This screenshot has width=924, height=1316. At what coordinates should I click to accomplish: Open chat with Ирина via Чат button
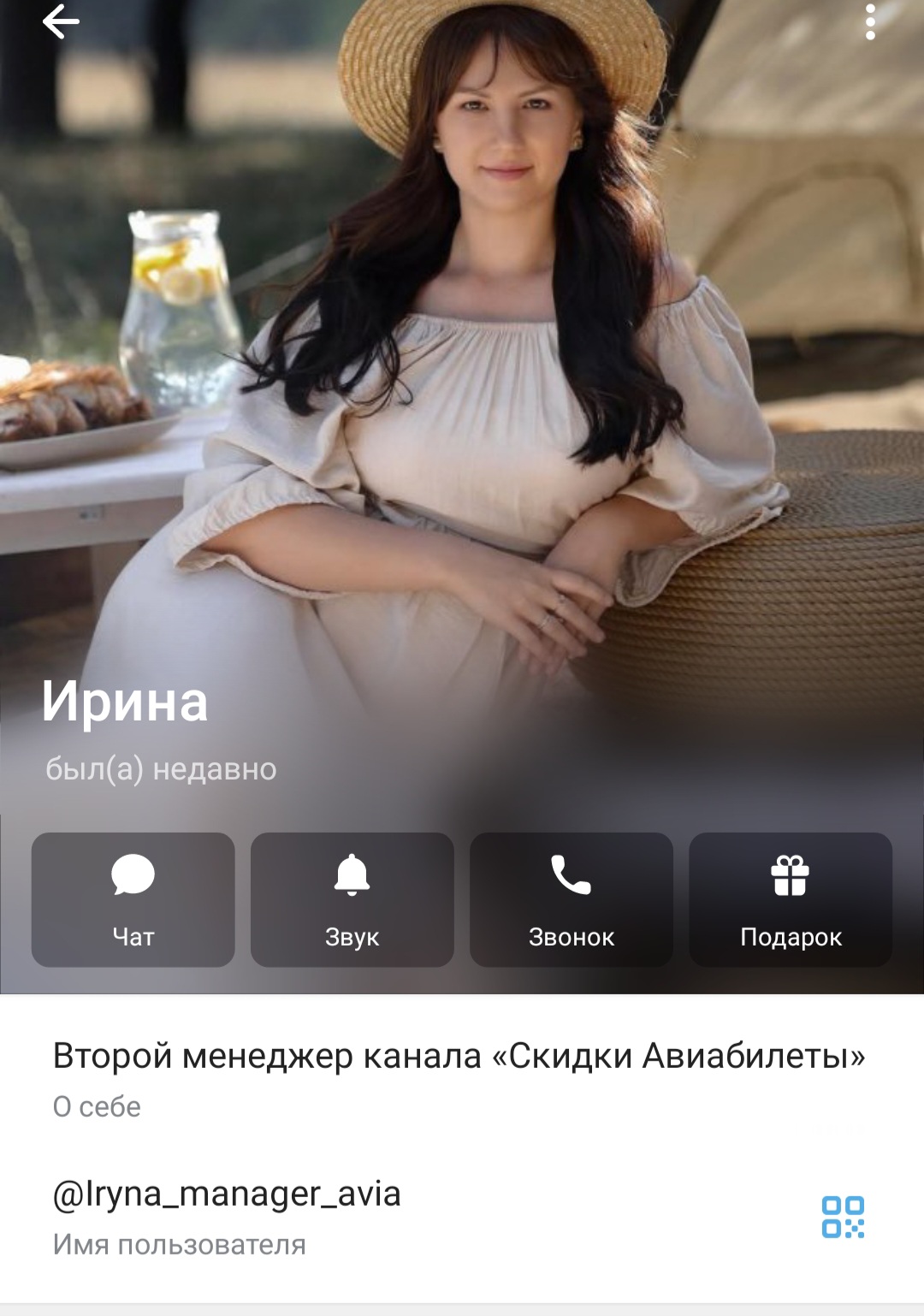point(133,899)
